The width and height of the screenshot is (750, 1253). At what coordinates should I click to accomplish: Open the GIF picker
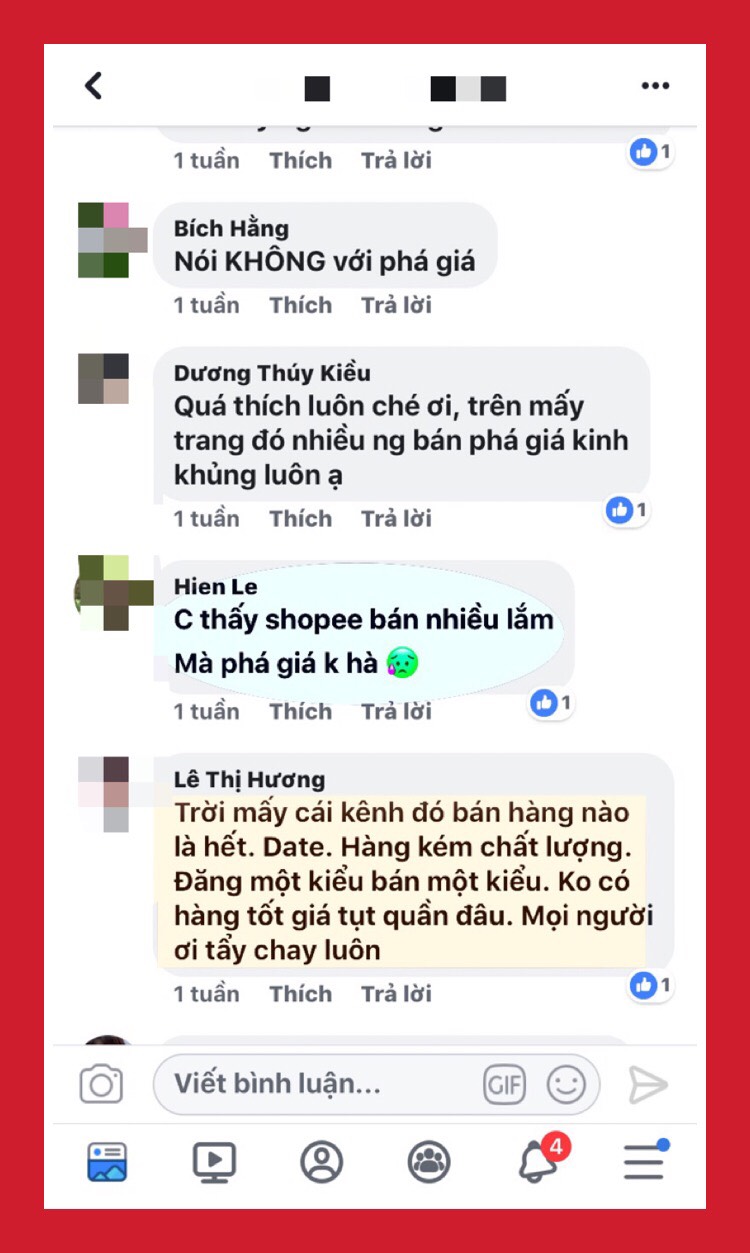pos(504,1084)
